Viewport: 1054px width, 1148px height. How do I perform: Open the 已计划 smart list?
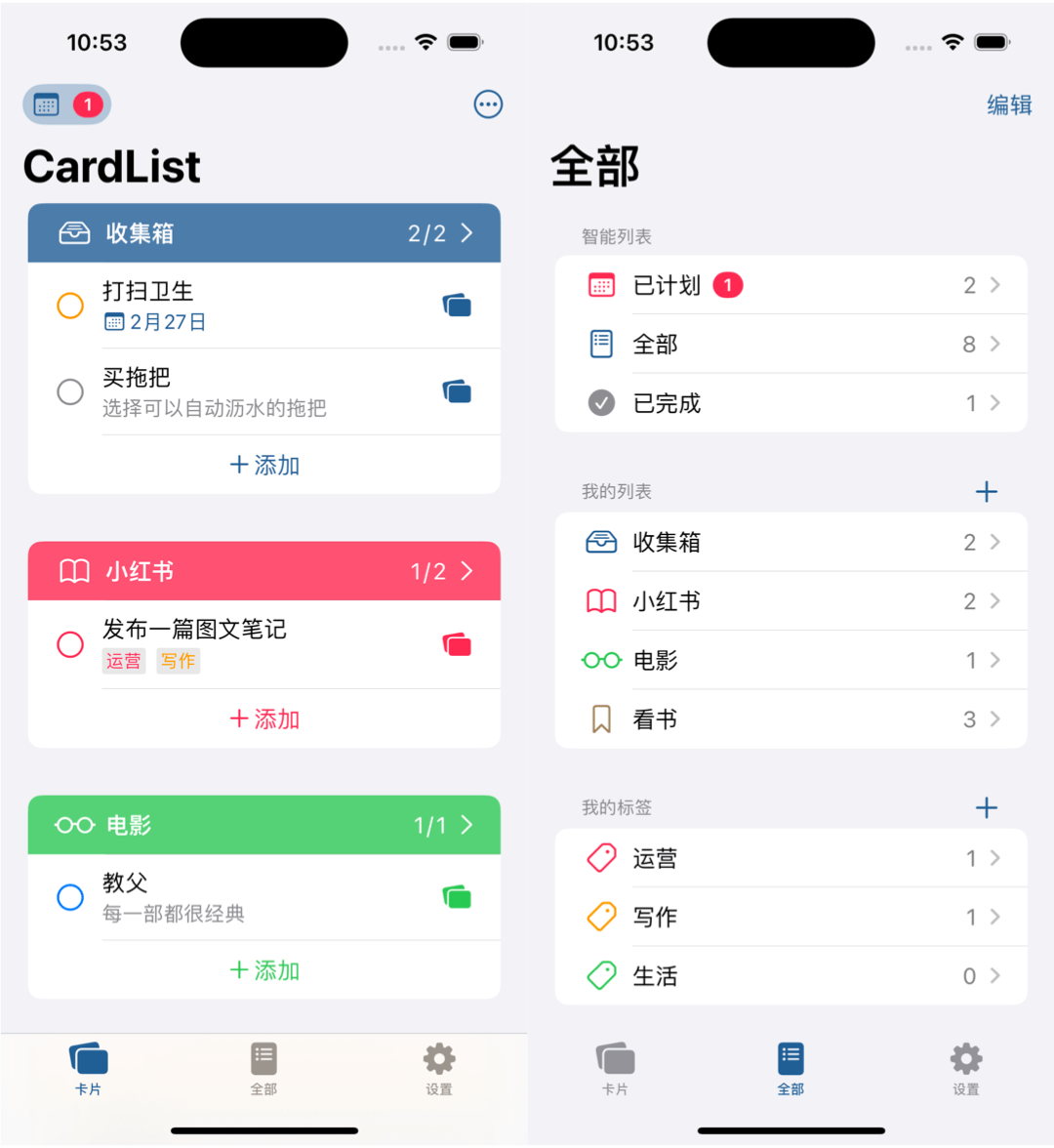click(790, 285)
